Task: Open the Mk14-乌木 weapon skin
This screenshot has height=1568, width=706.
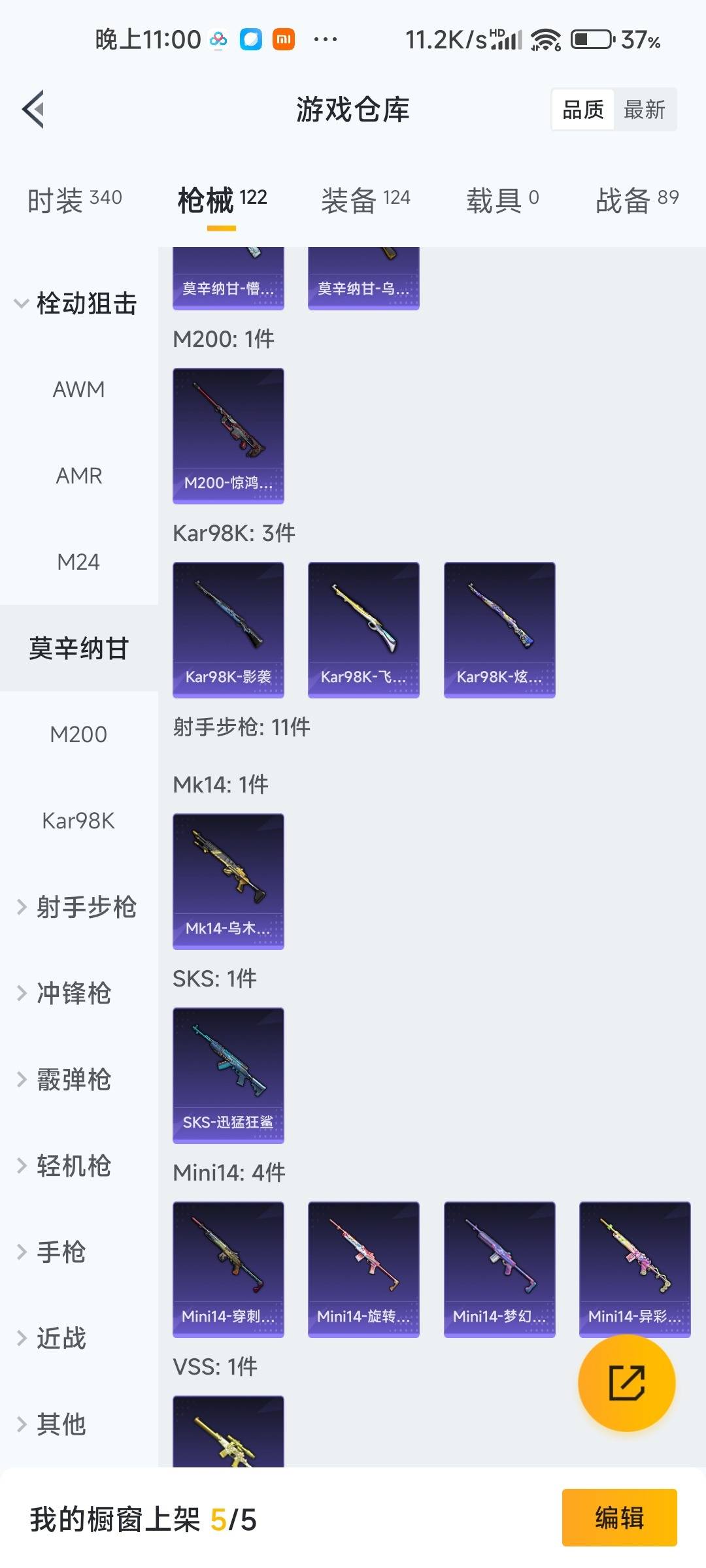Action: coord(227,880)
